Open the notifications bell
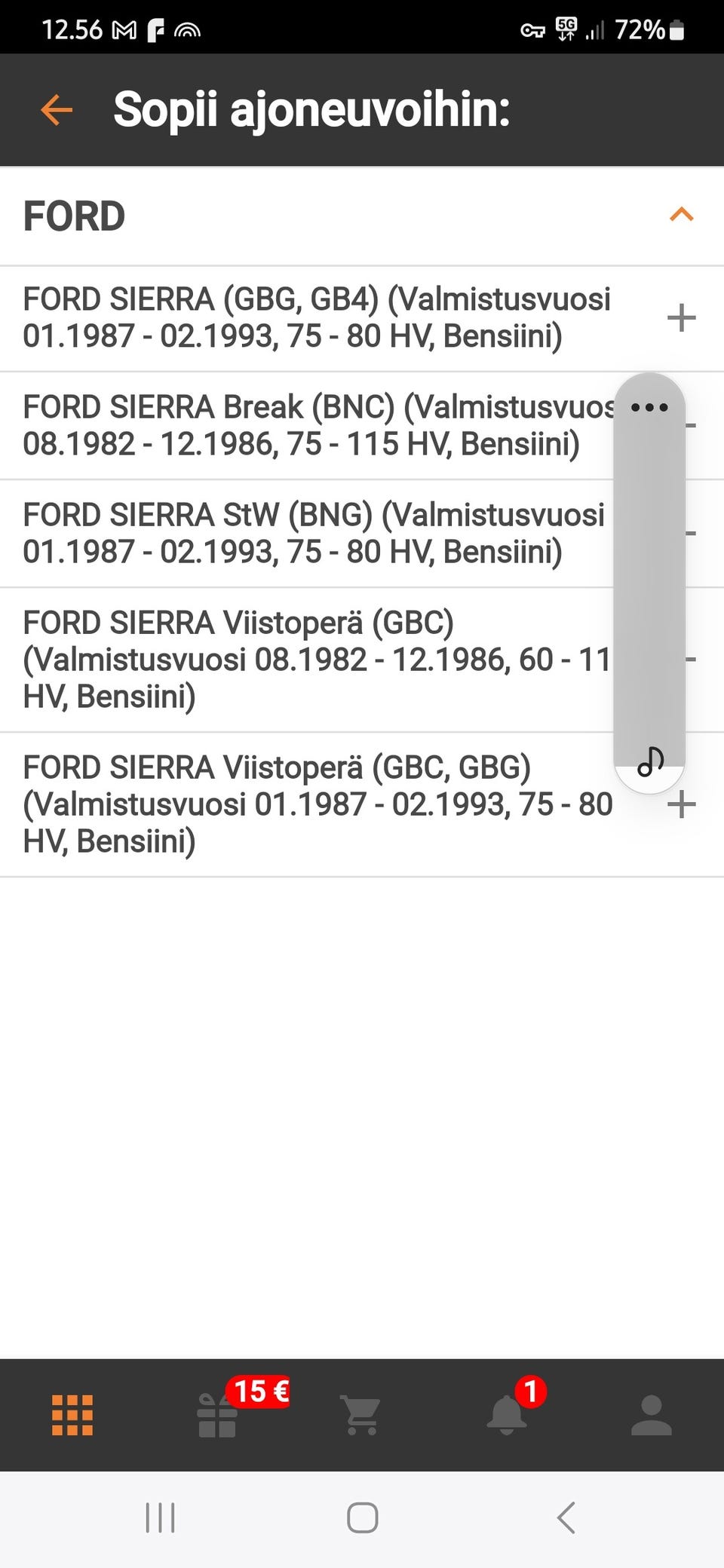This screenshot has height=1568, width=724. [507, 1415]
